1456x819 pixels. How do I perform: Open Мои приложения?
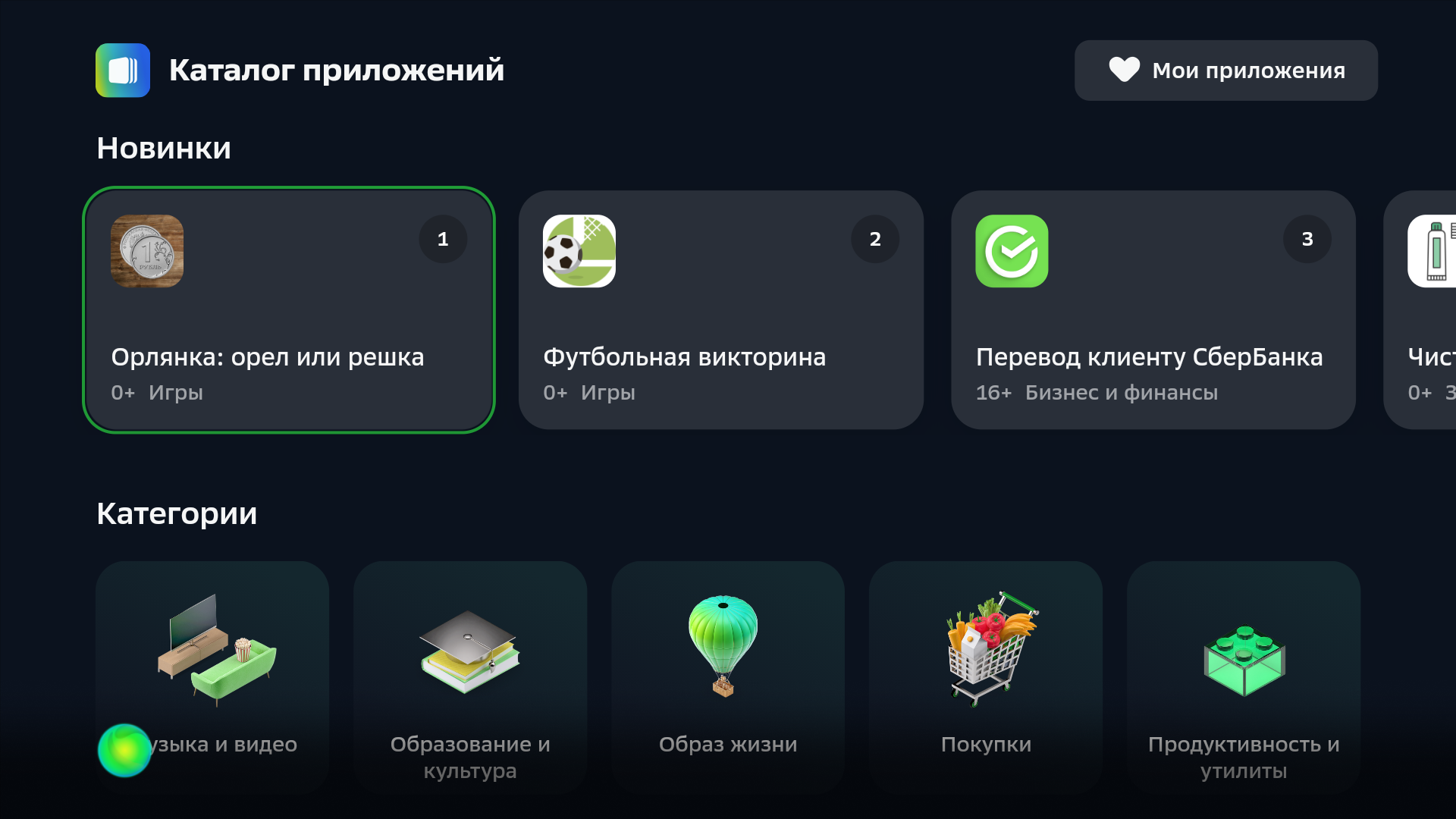click(1225, 71)
